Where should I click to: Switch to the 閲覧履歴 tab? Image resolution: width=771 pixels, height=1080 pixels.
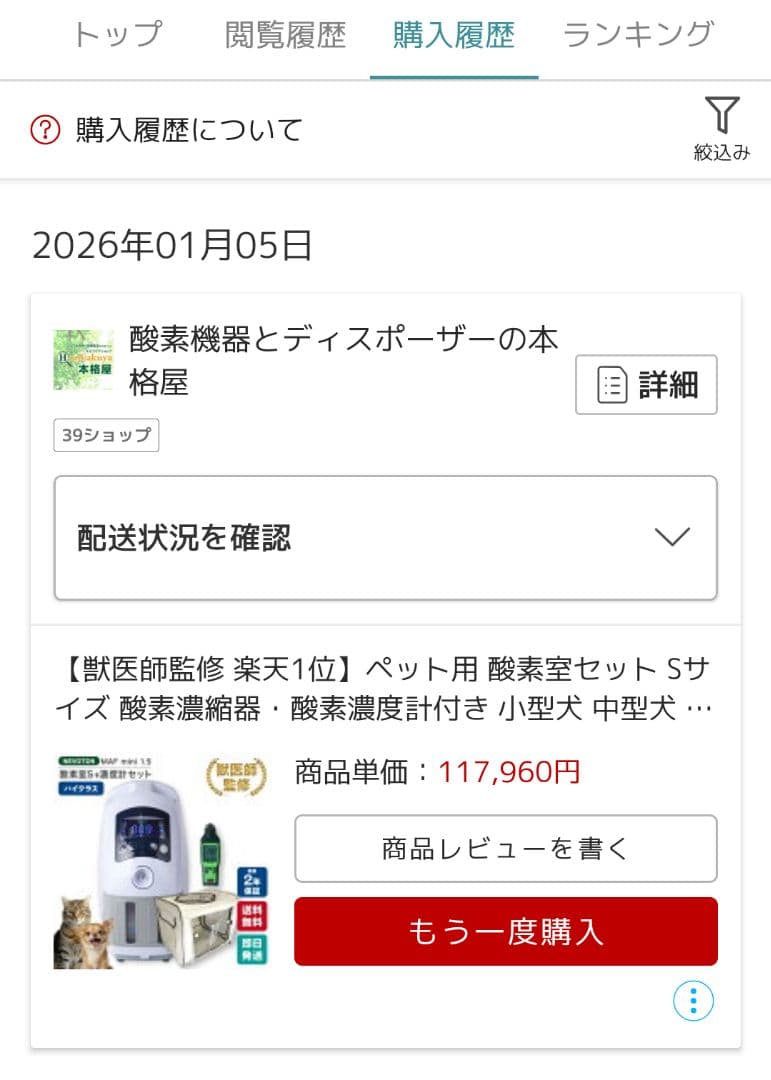[x=283, y=32]
